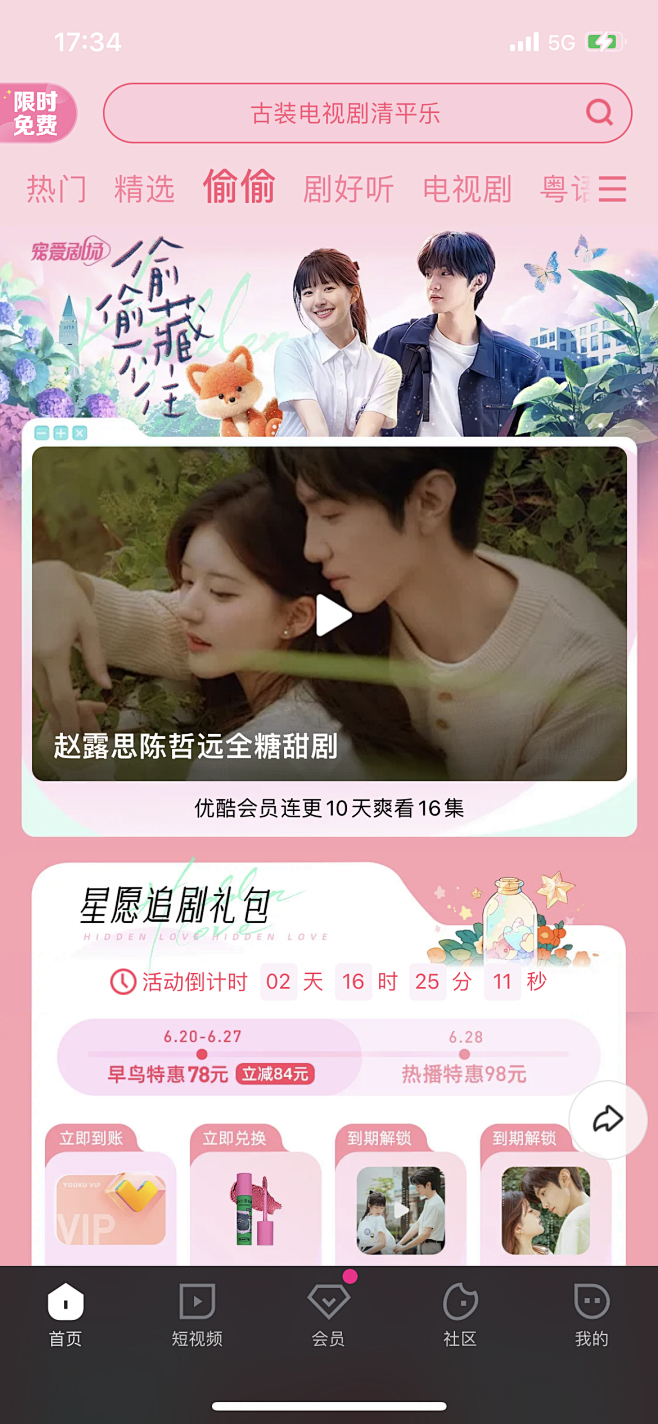Switch to the 热门 tab
The width and height of the screenshot is (658, 1424).
(x=56, y=189)
